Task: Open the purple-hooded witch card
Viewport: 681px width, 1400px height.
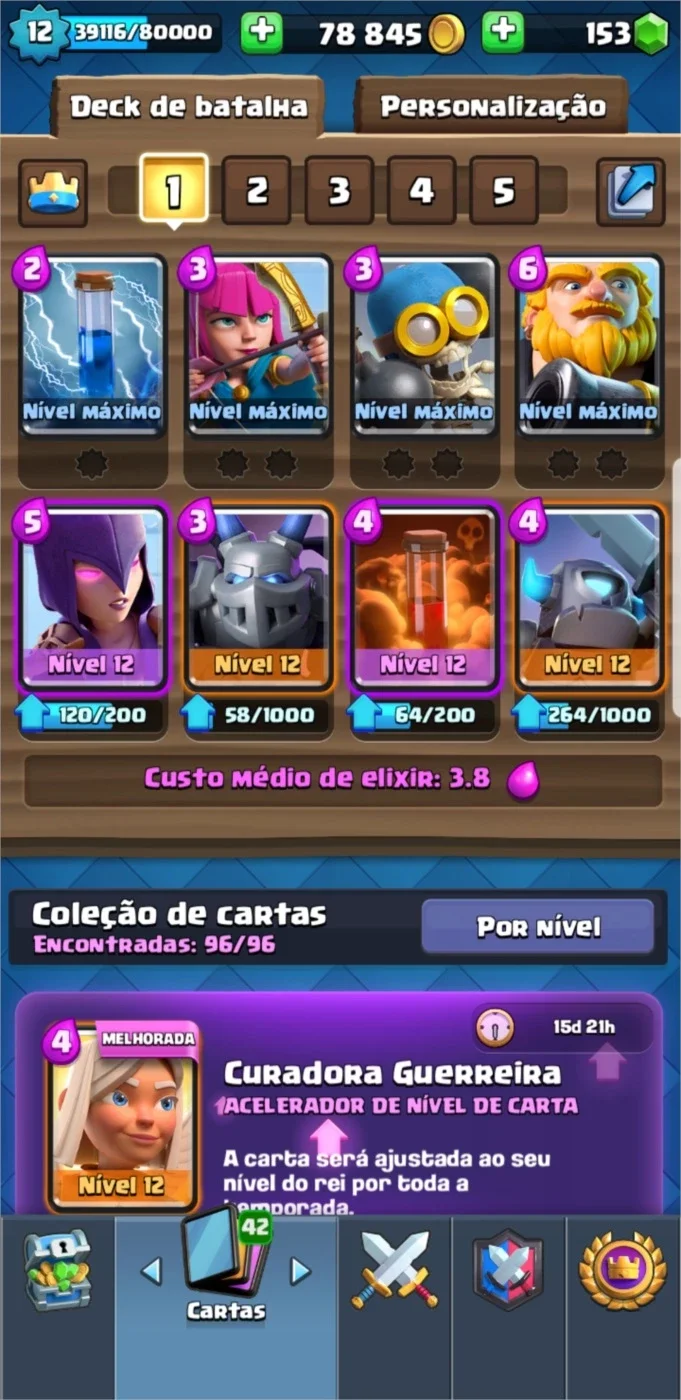Action: [x=93, y=597]
